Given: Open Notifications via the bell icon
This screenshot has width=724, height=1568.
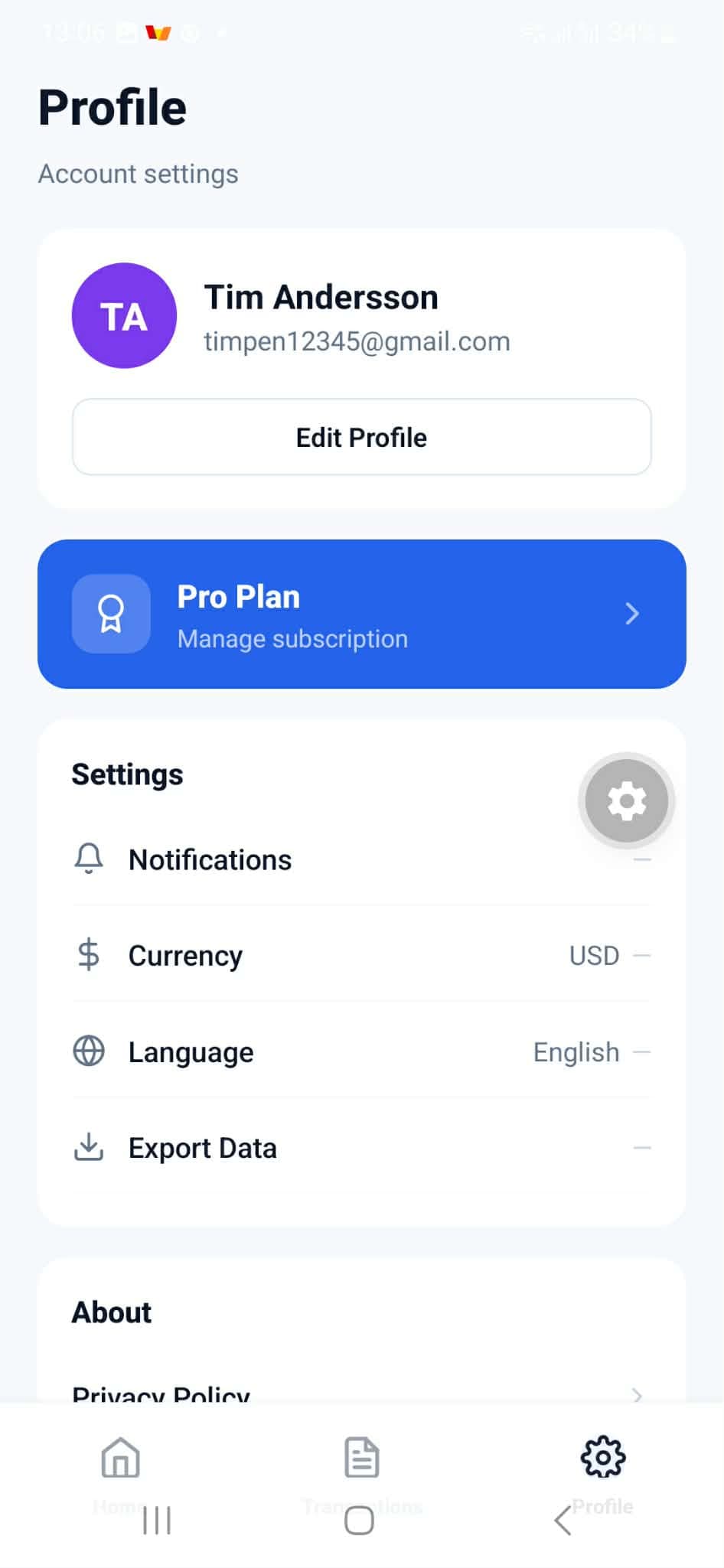Looking at the screenshot, I should [x=90, y=859].
